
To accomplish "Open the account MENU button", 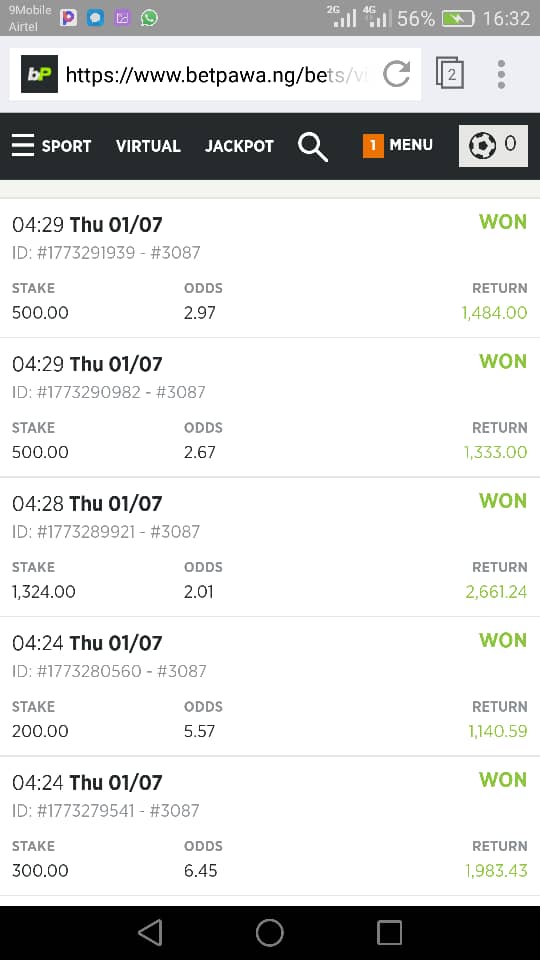I will point(398,146).
